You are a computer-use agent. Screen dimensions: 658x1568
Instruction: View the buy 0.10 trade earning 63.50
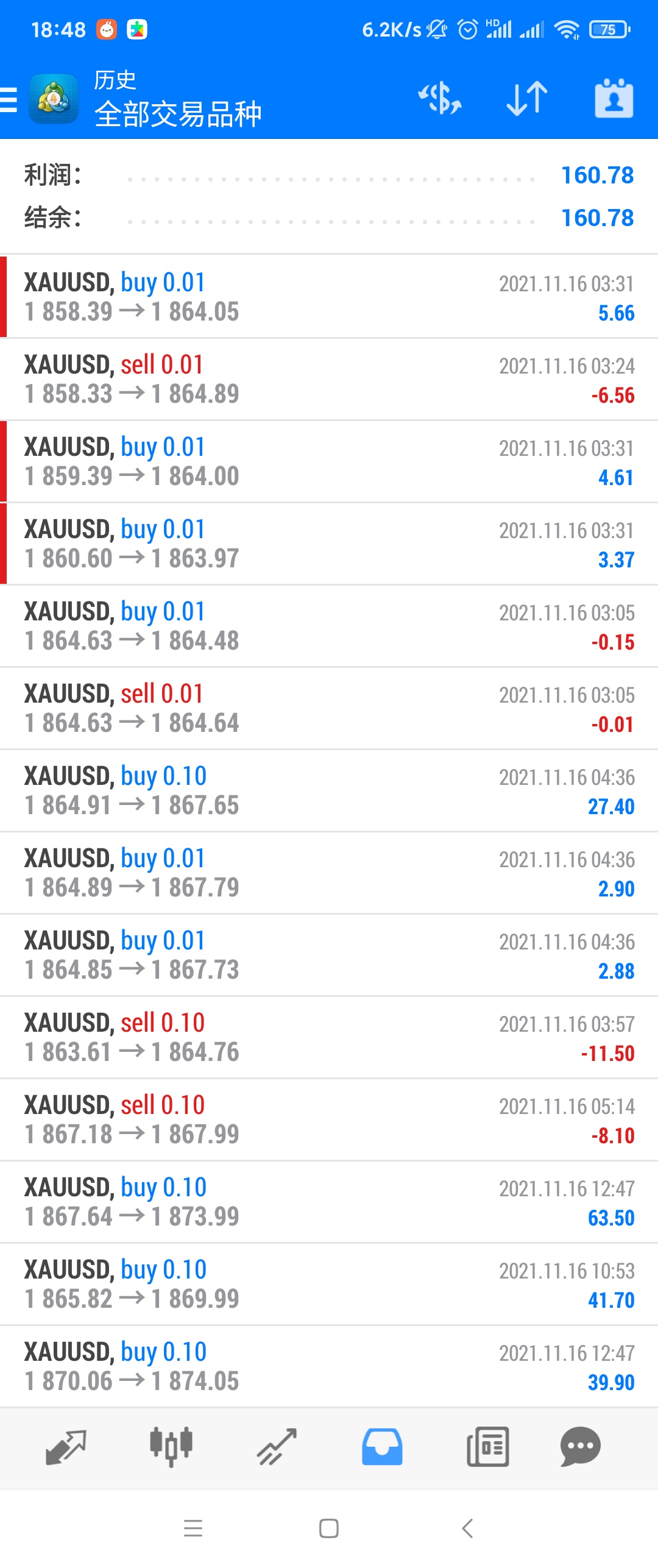click(x=329, y=1202)
